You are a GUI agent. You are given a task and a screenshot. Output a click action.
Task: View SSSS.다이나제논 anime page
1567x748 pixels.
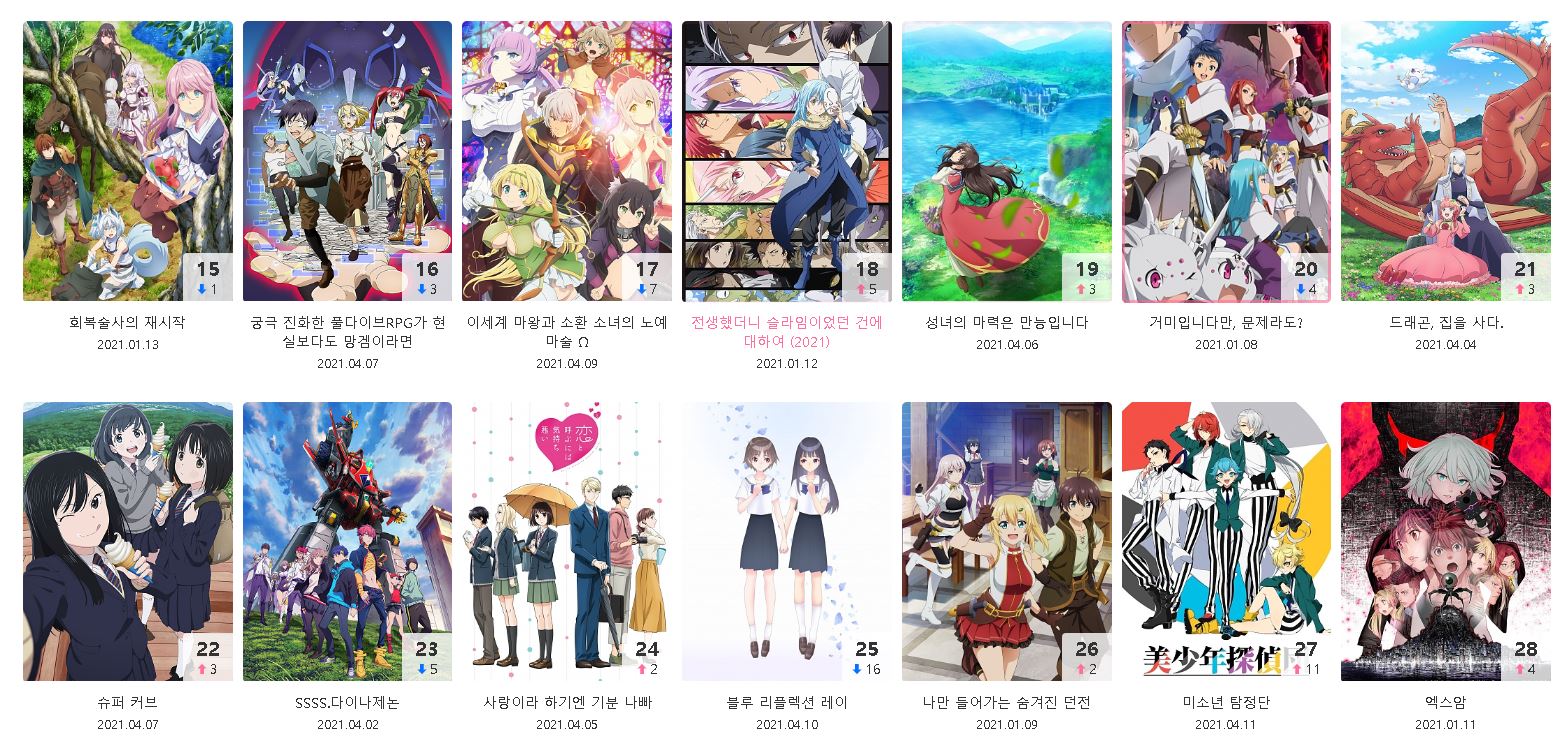(347, 541)
